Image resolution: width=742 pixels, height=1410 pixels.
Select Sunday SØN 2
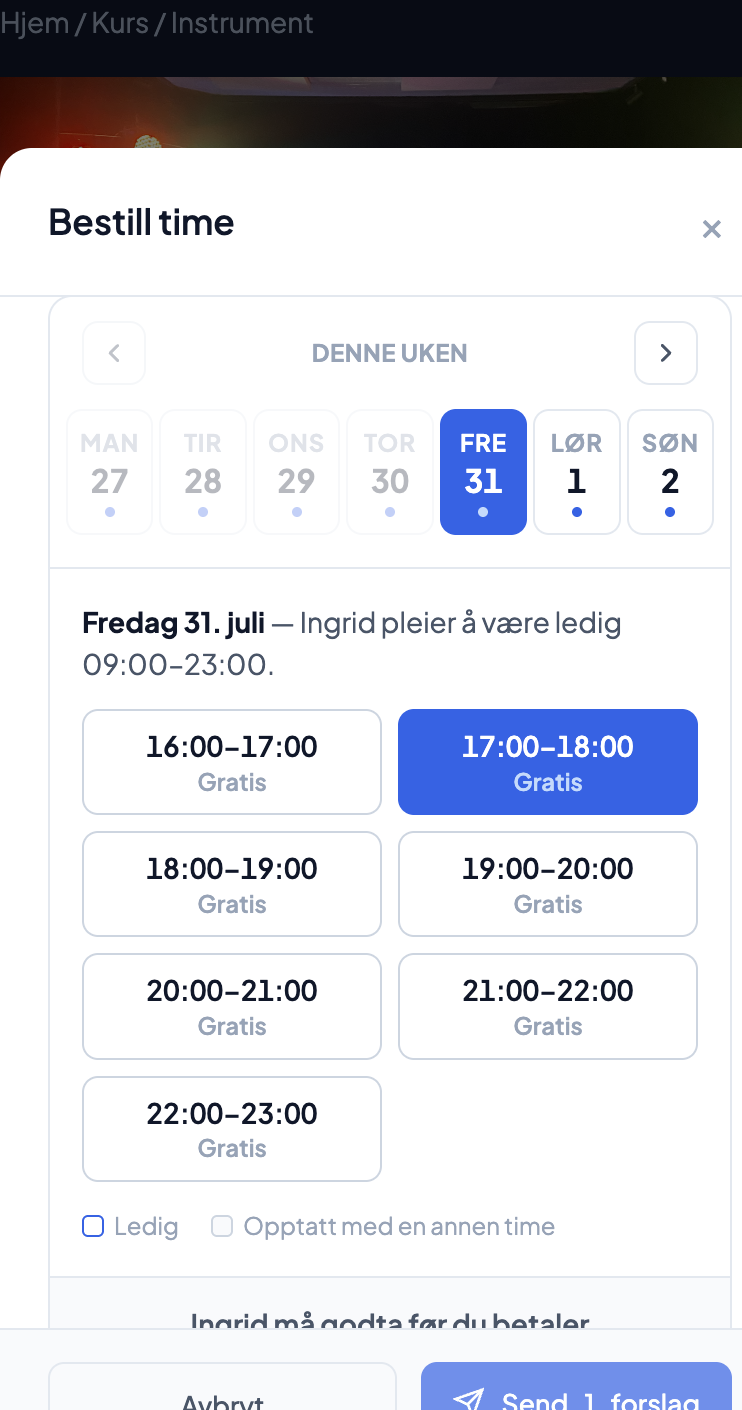click(670, 472)
